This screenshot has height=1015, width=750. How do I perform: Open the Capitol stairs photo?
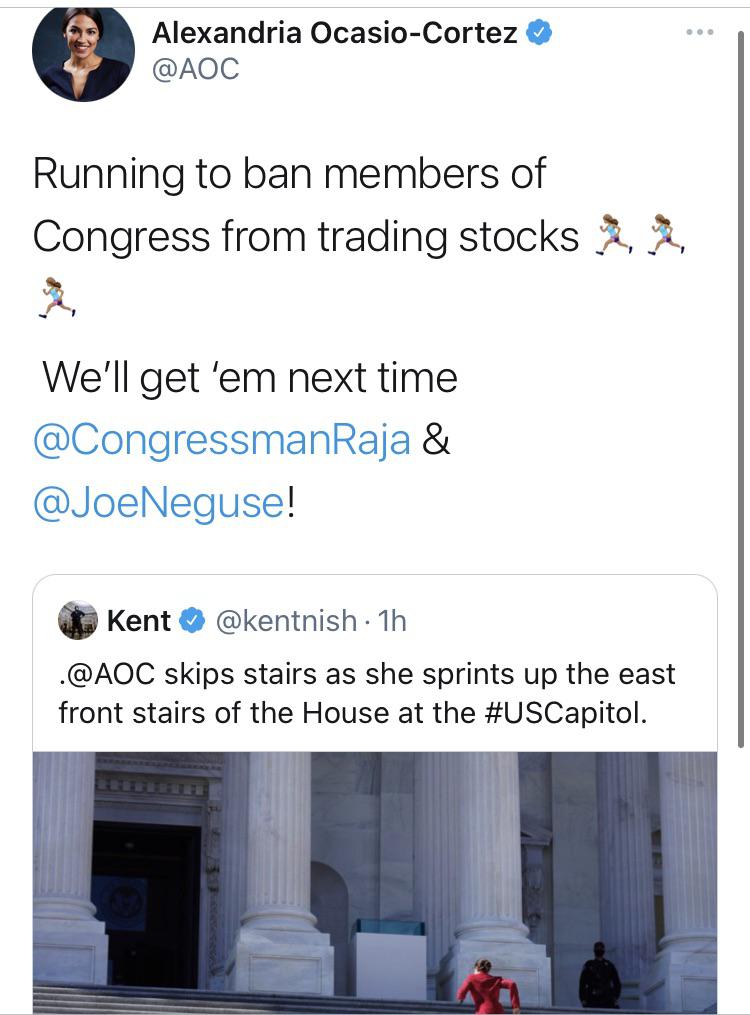(x=374, y=880)
